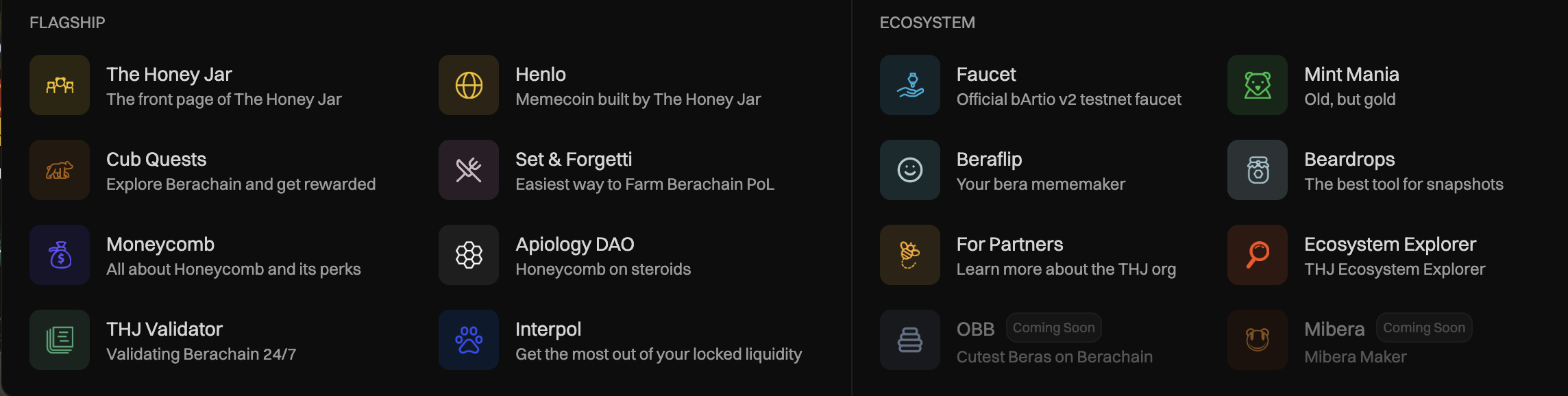Open Ecosystem Explorer
This screenshot has height=396, width=1568.
pos(1389,255)
